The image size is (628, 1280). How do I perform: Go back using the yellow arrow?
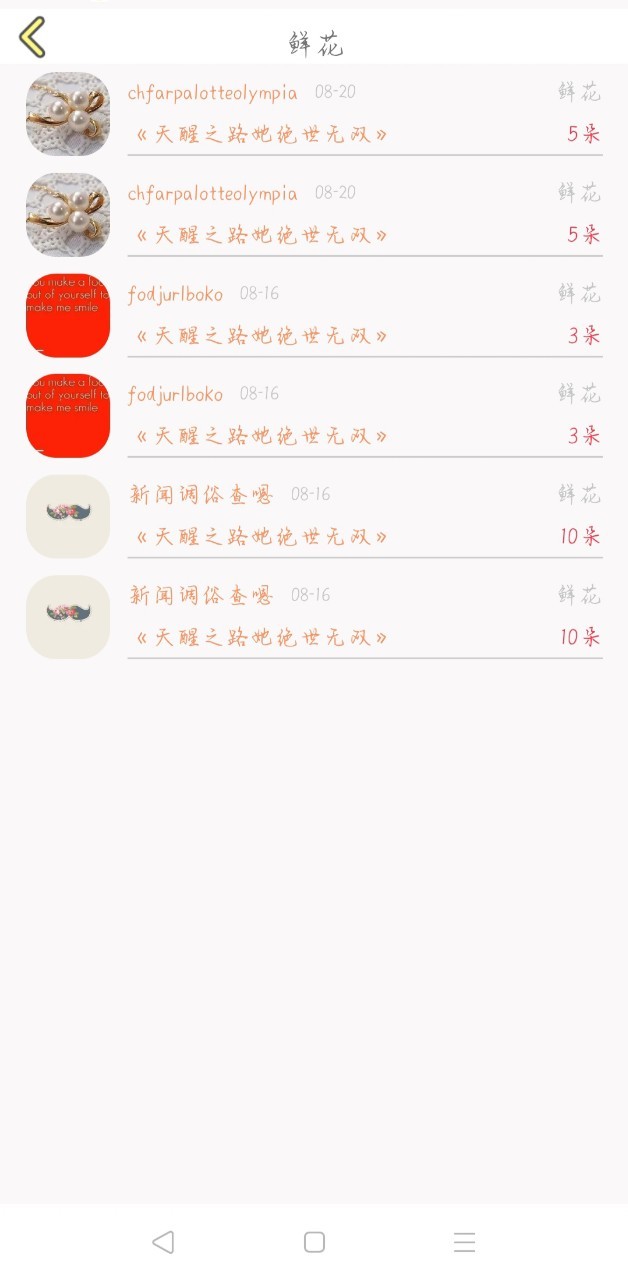click(x=32, y=38)
